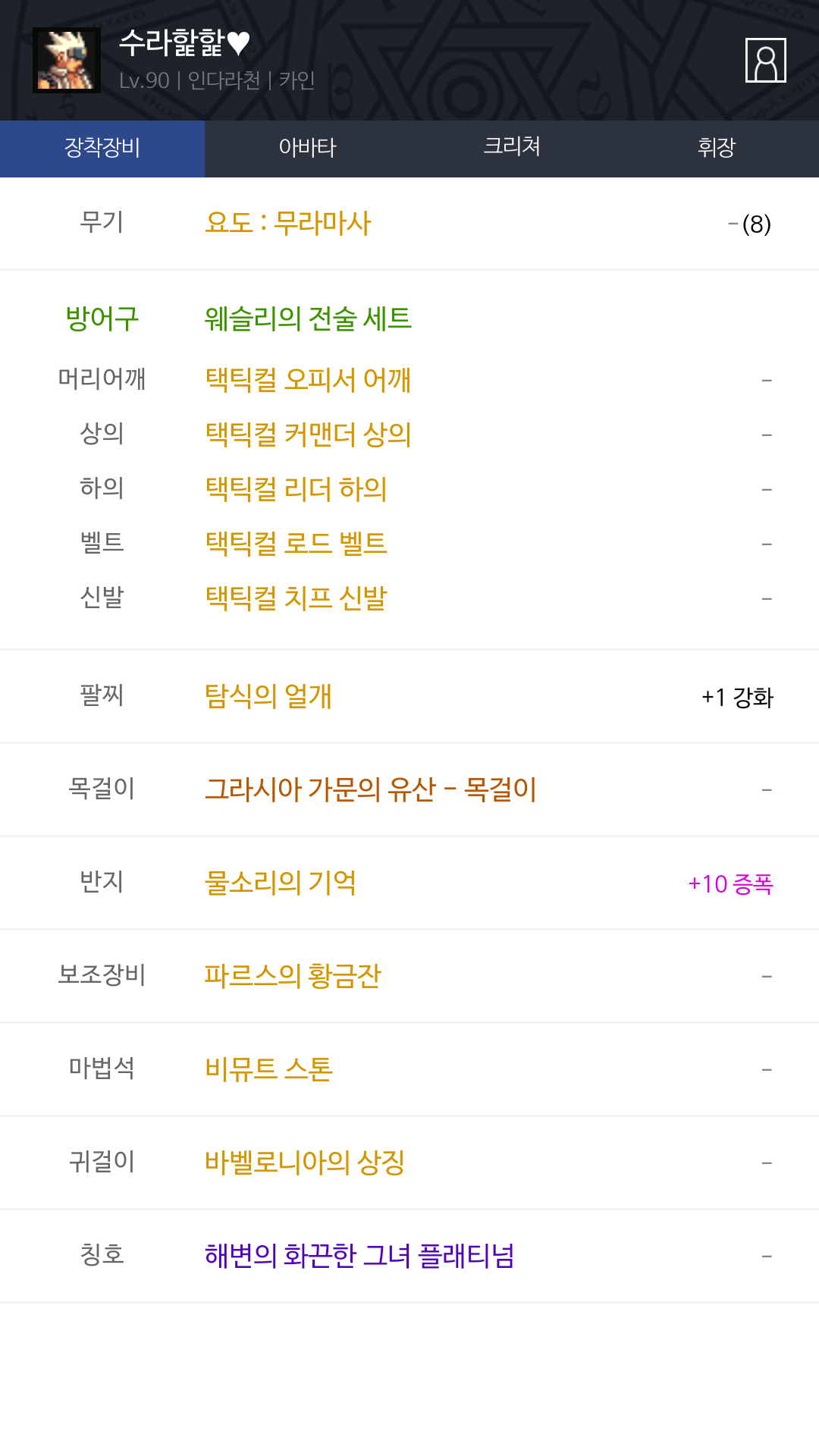The width and height of the screenshot is (819, 1456).
Task: Select the 장착장비 tab
Action: [102, 148]
